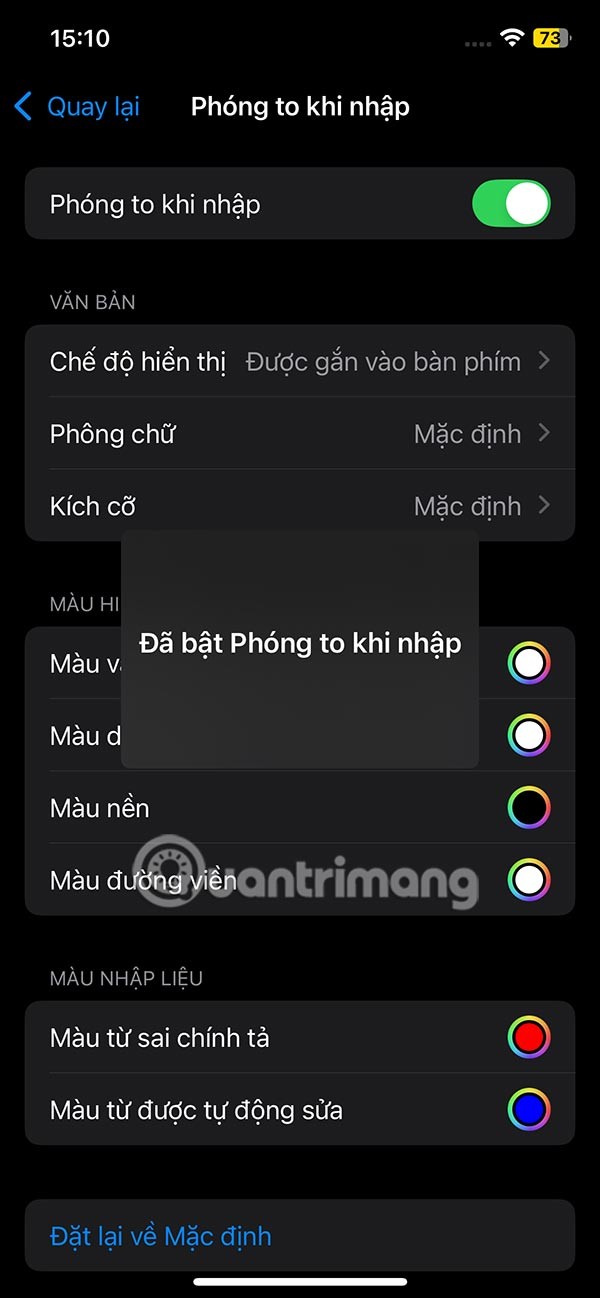Tap Đặt lại về Mặc định
The width and height of the screenshot is (600, 1298).
pyautogui.click(x=161, y=1236)
